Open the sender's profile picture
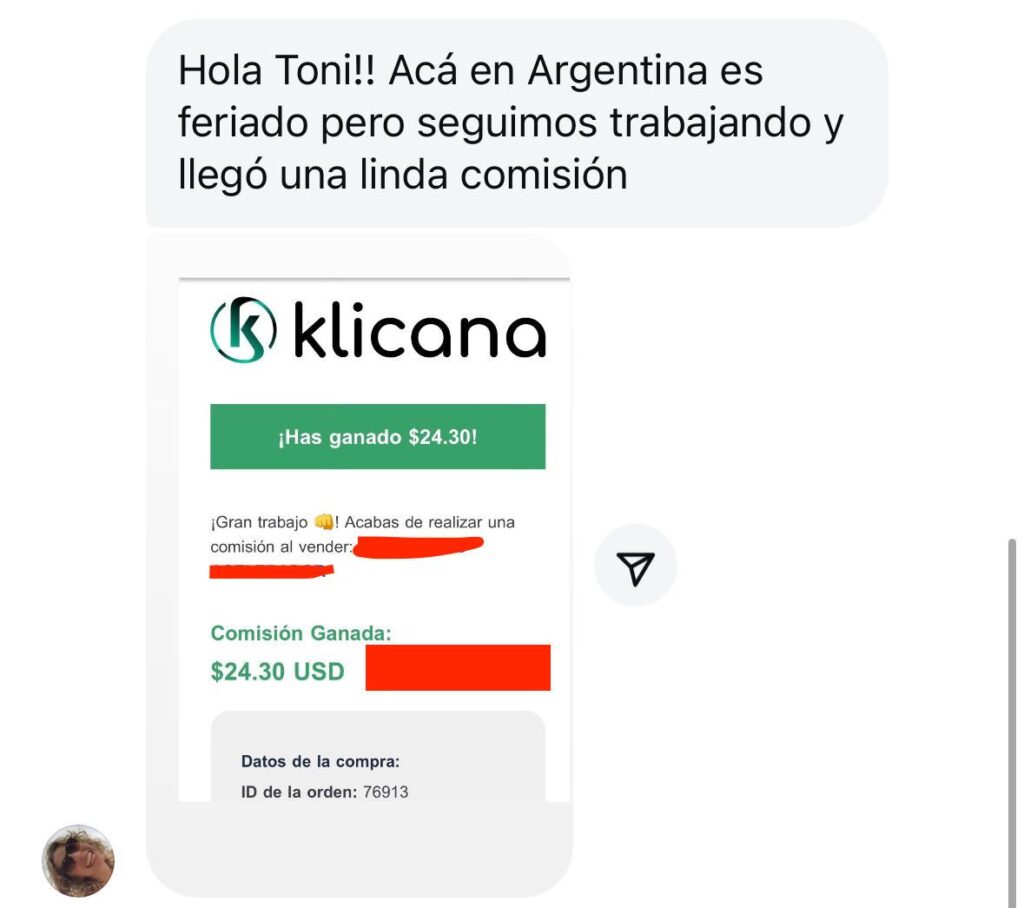This screenshot has width=1024, height=908. click(x=78, y=861)
